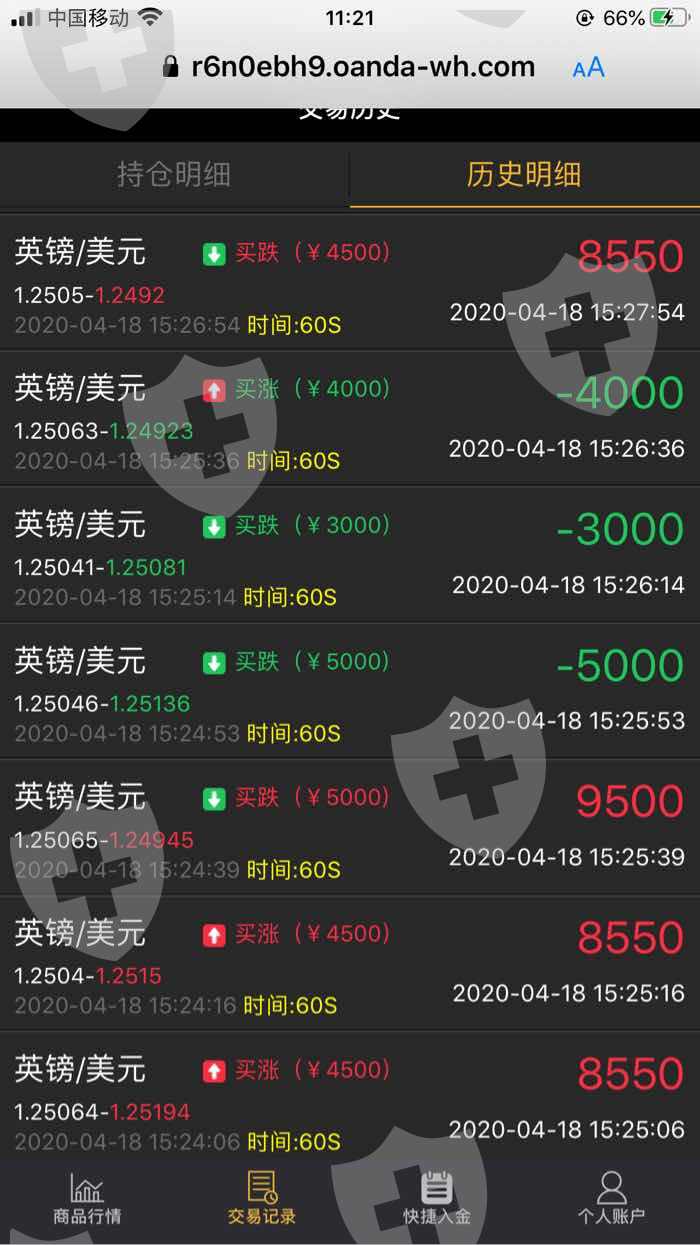Switch to the 持仓明细 tab
The width and height of the screenshot is (700, 1245).
(174, 175)
